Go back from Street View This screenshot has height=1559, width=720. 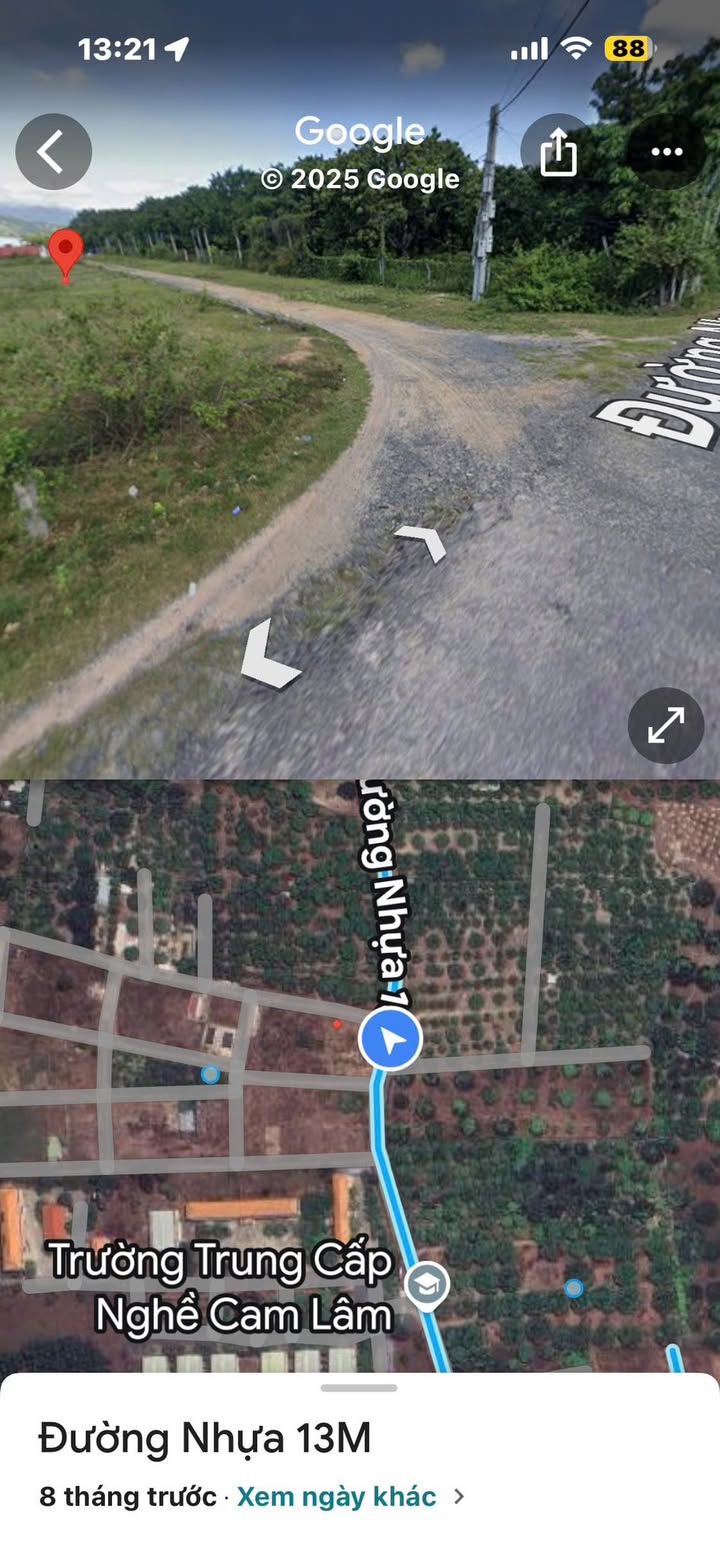53,152
